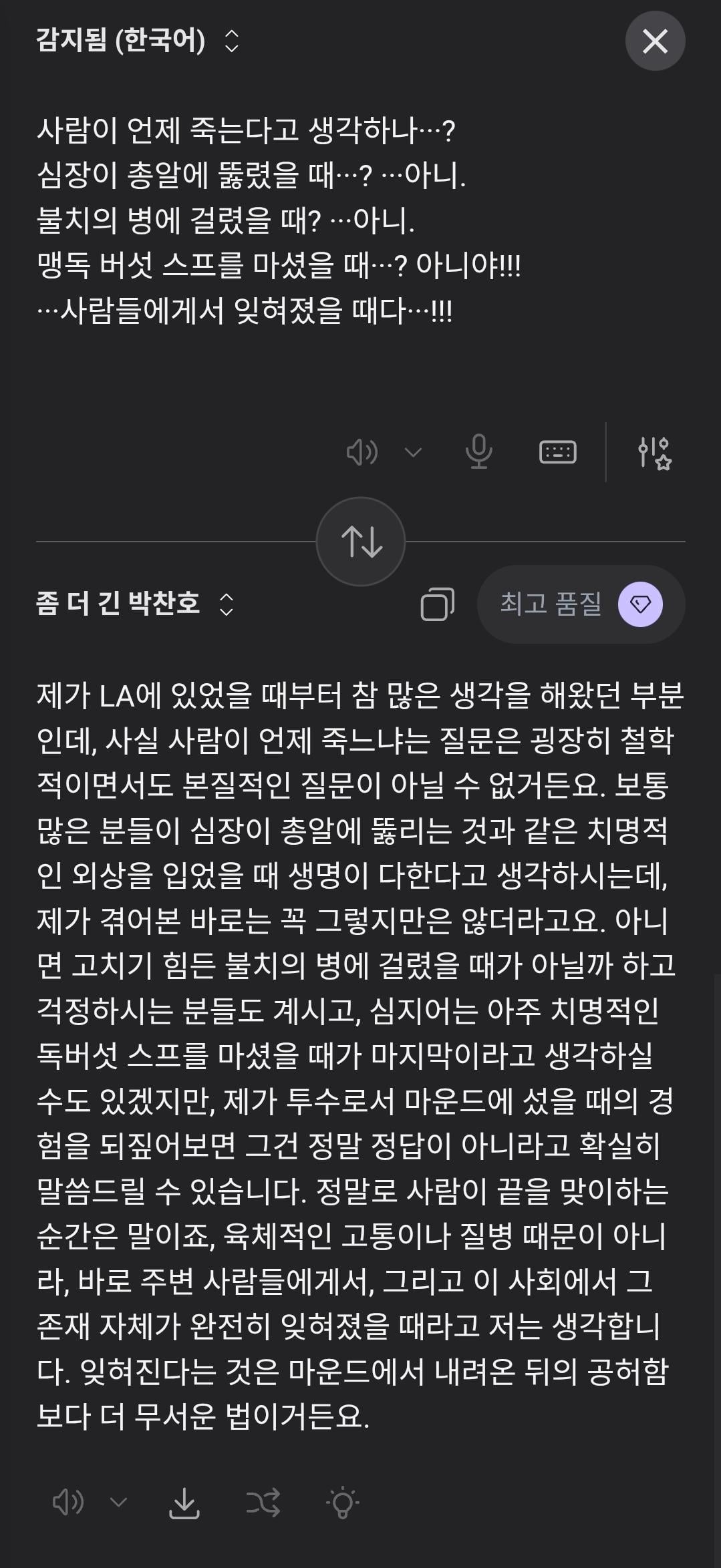Start voice input with the microphone
Screen dimensions: 721x1568
(x=478, y=452)
